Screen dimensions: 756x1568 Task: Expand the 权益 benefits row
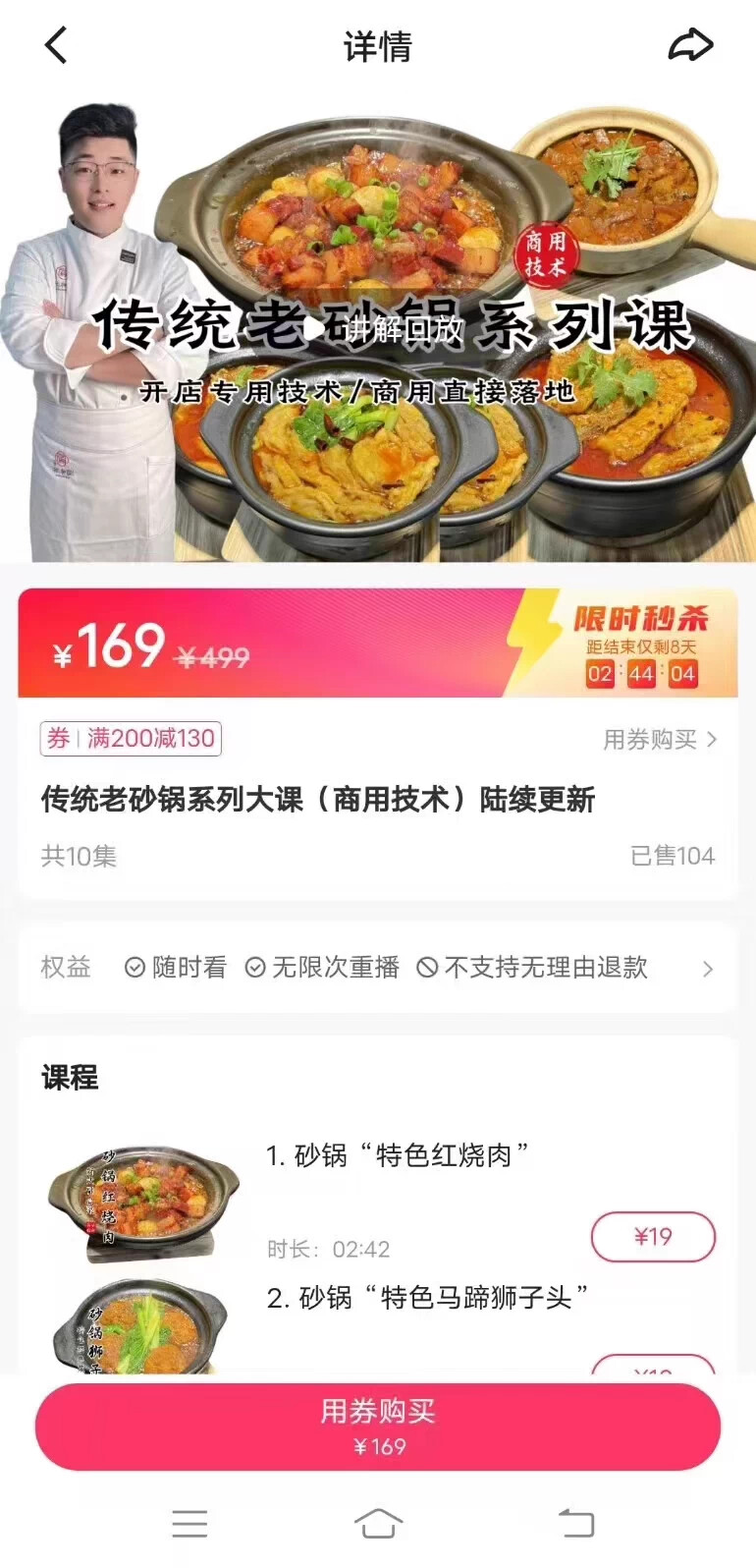point(707,970)
